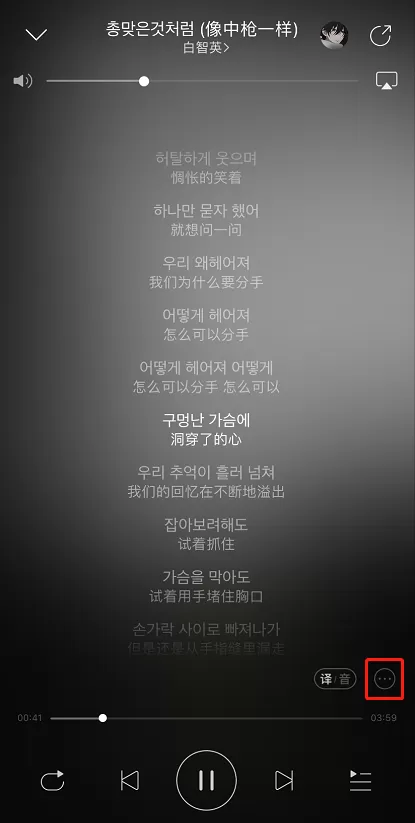Skip to the next track
This screenshot has width=415, height=823.
pos(284,780)
